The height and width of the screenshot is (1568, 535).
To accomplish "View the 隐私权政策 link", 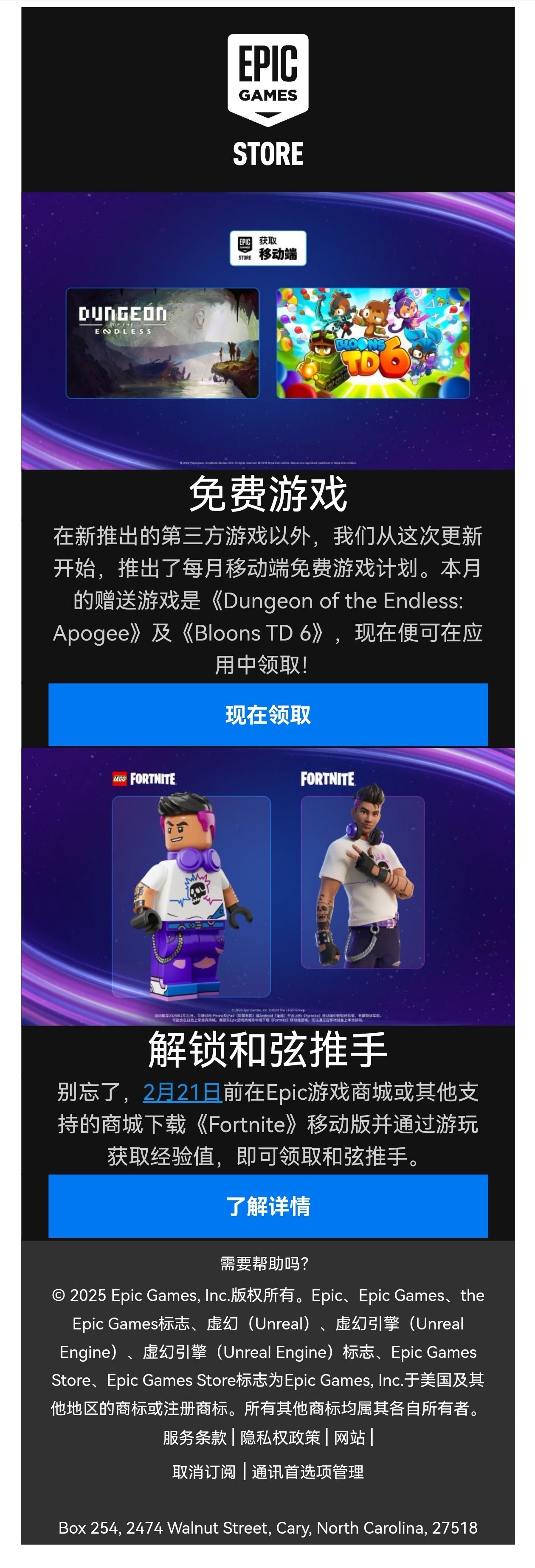I will 280,1437.
